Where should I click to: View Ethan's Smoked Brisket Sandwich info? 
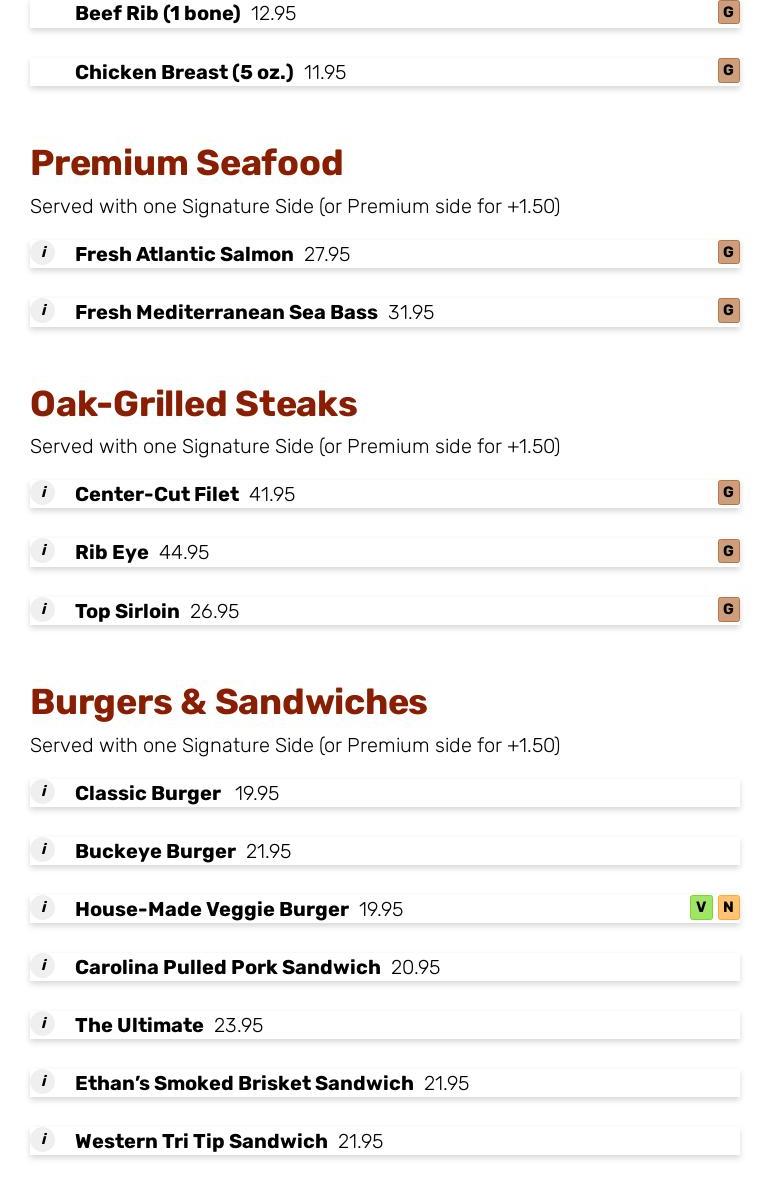pos(44,1082)
